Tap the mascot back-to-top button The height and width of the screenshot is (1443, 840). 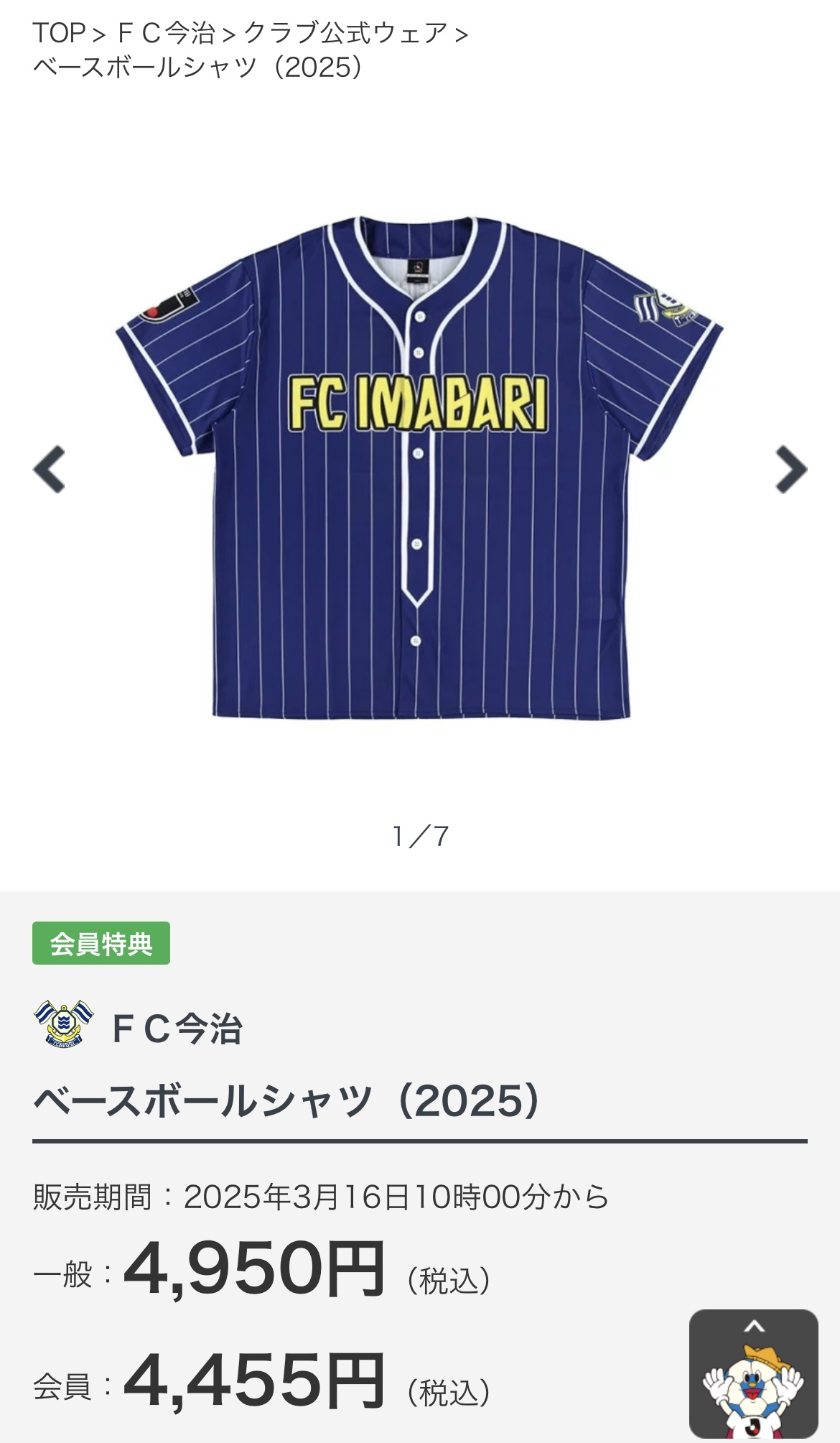(753, 1373)
